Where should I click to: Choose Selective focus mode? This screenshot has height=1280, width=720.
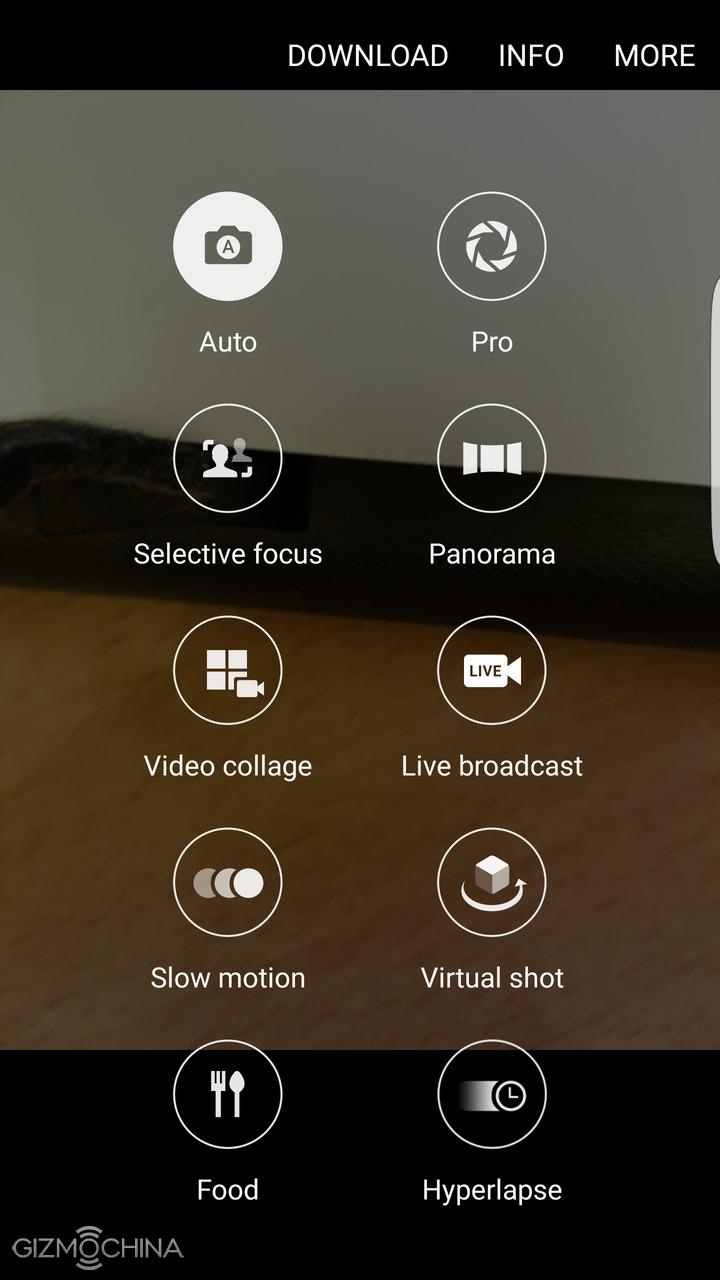[228, 458]
